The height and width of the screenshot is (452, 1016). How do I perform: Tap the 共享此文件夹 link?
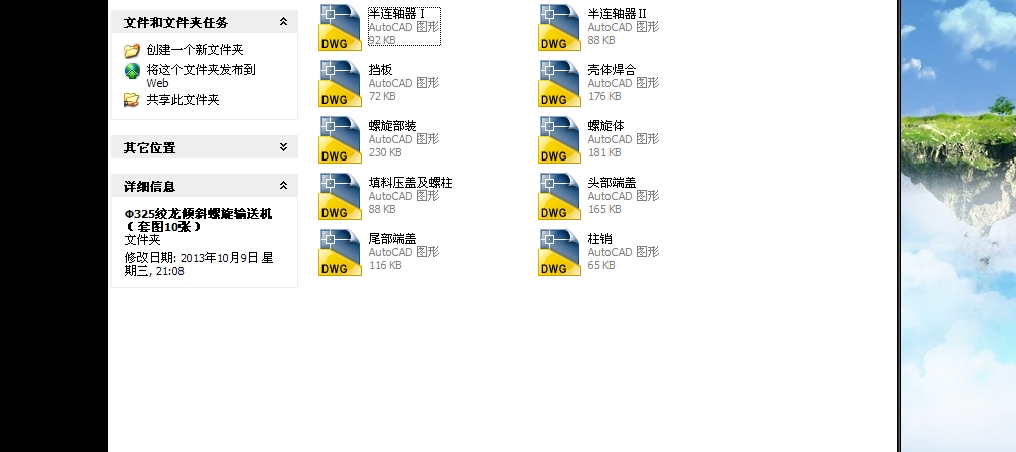182,100
